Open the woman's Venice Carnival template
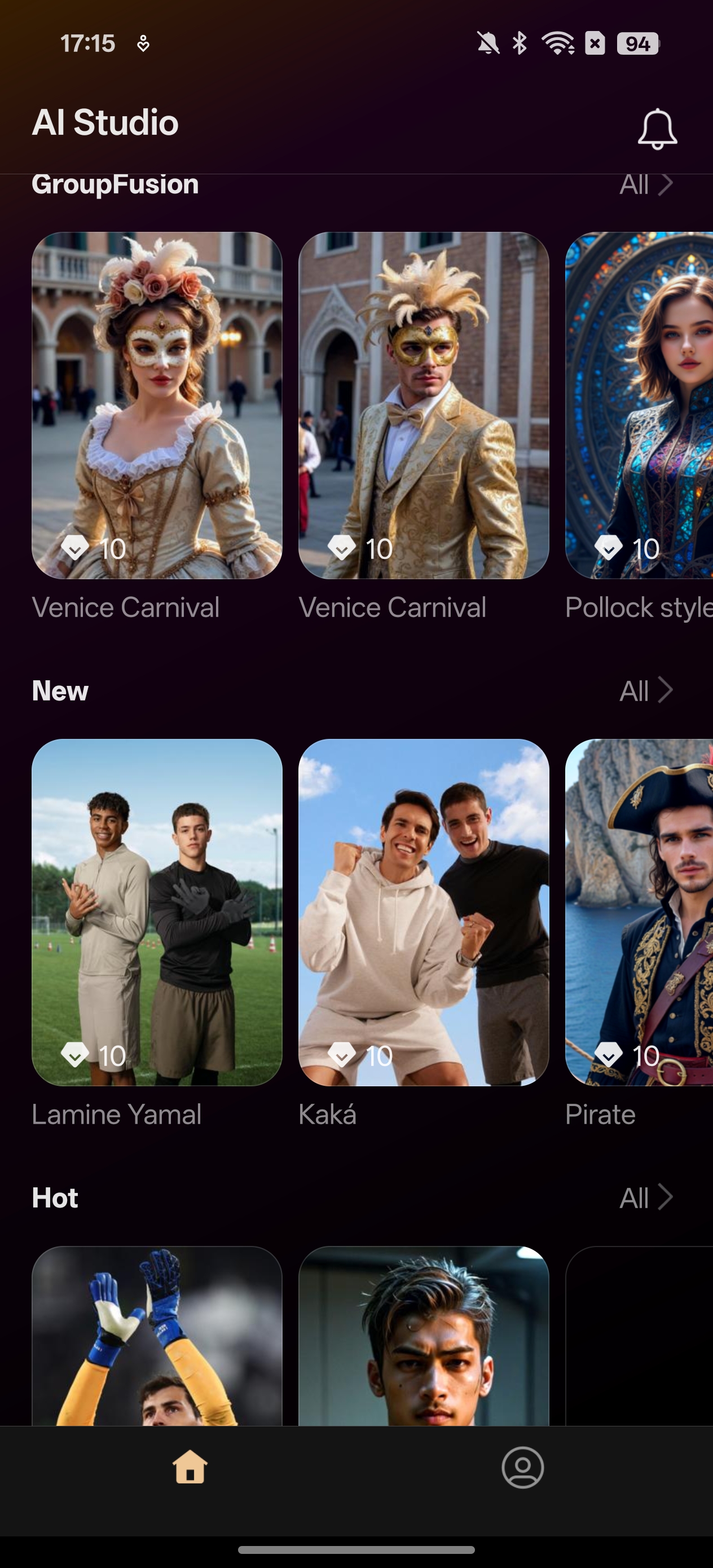 pyautogui.click(x=157, y=406)
